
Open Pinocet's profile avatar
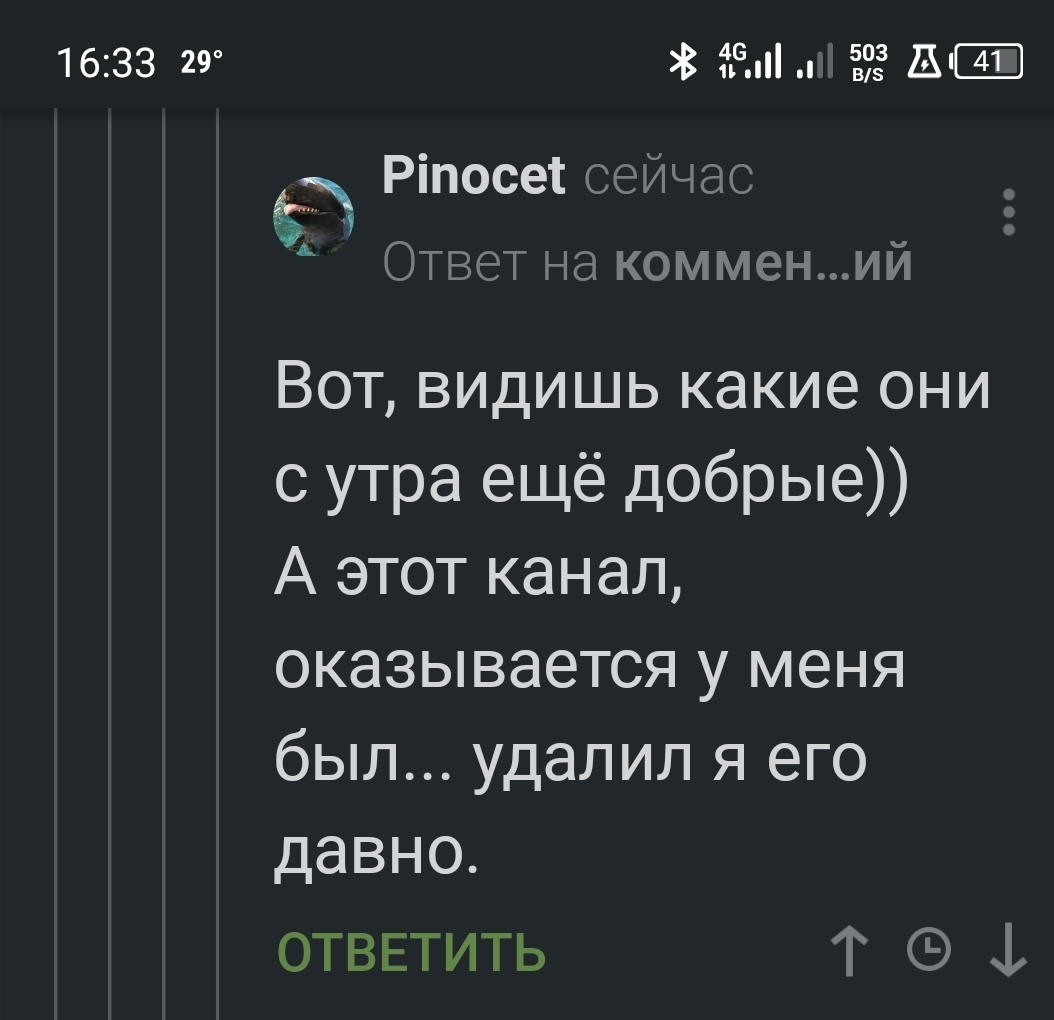click(313, 217)
